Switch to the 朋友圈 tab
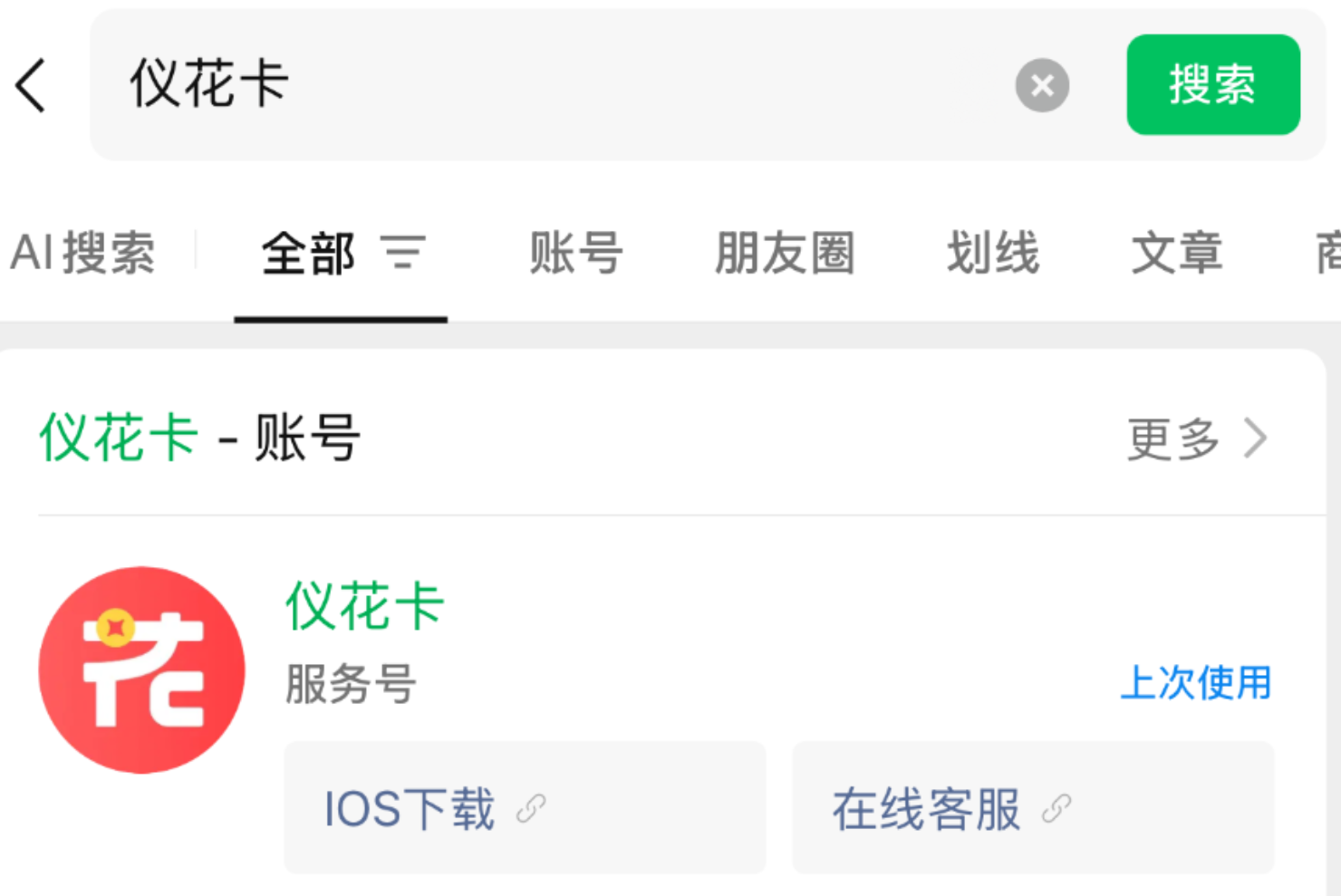Viewport: 1341px width, 896px height. 785,253
